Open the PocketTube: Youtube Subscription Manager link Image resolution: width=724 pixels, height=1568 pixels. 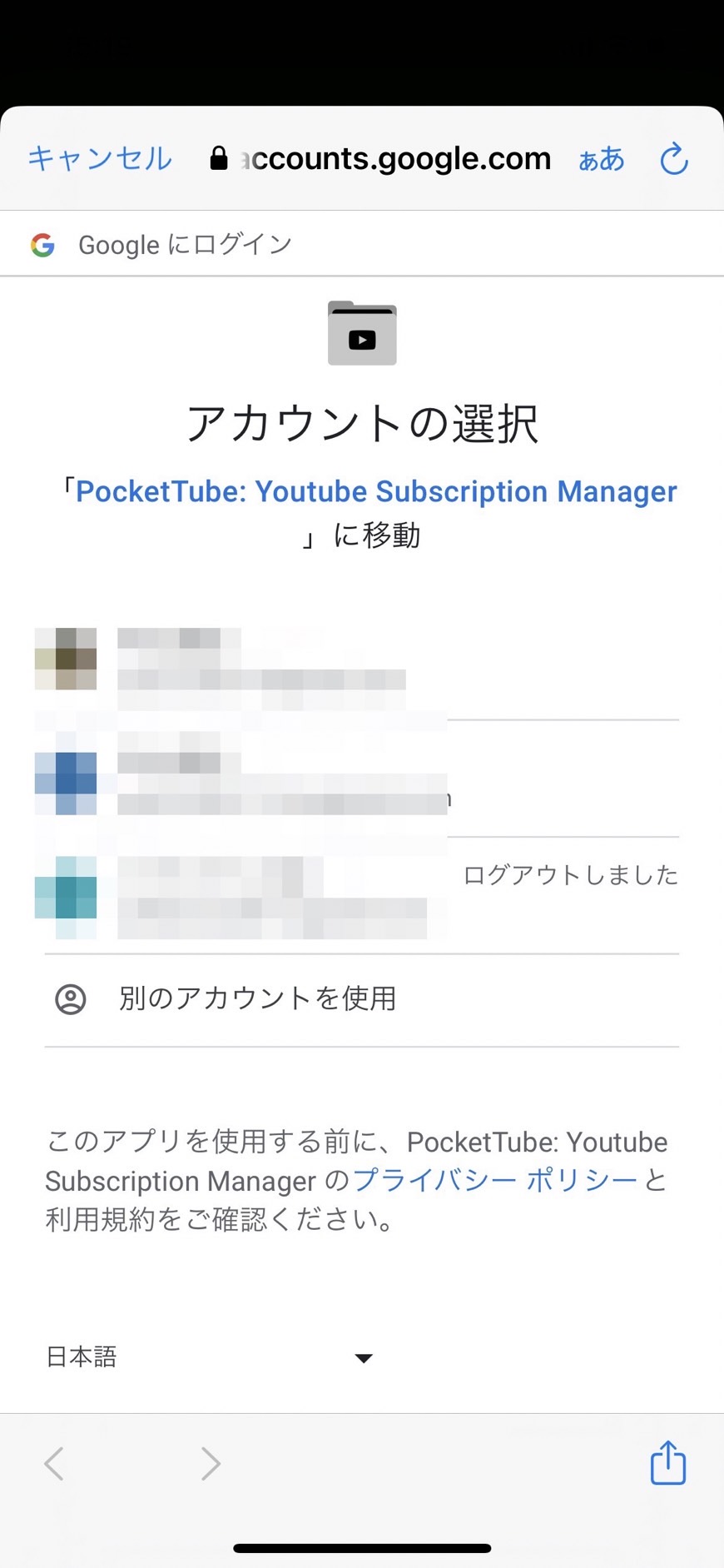[376, 491]
